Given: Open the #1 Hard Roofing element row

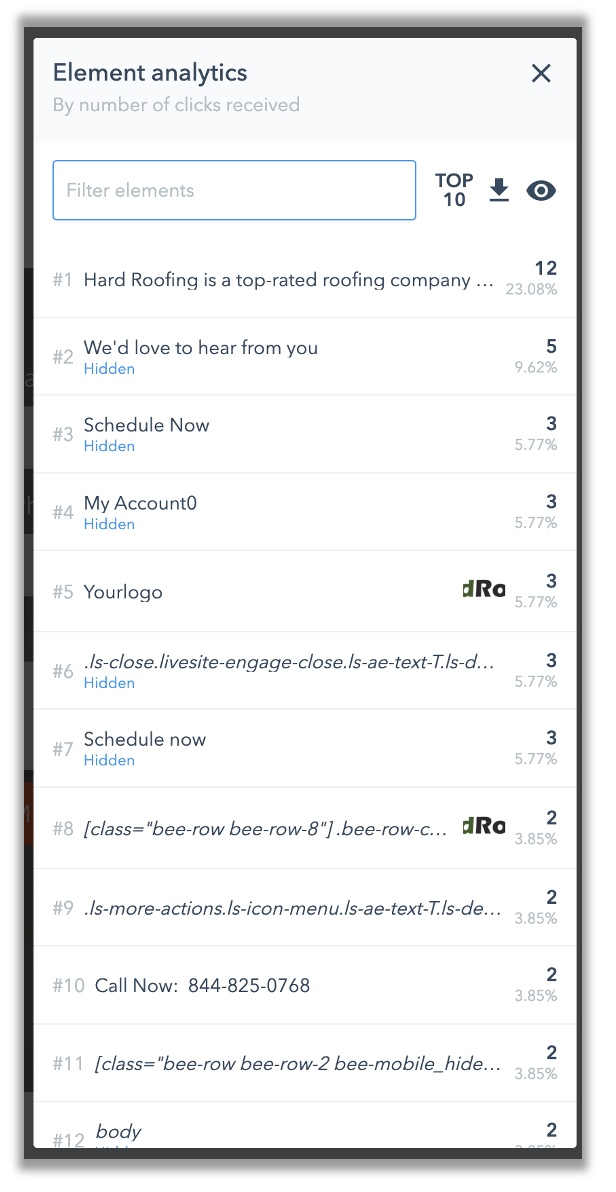Looking at the screenshot, I should point(288,280).
